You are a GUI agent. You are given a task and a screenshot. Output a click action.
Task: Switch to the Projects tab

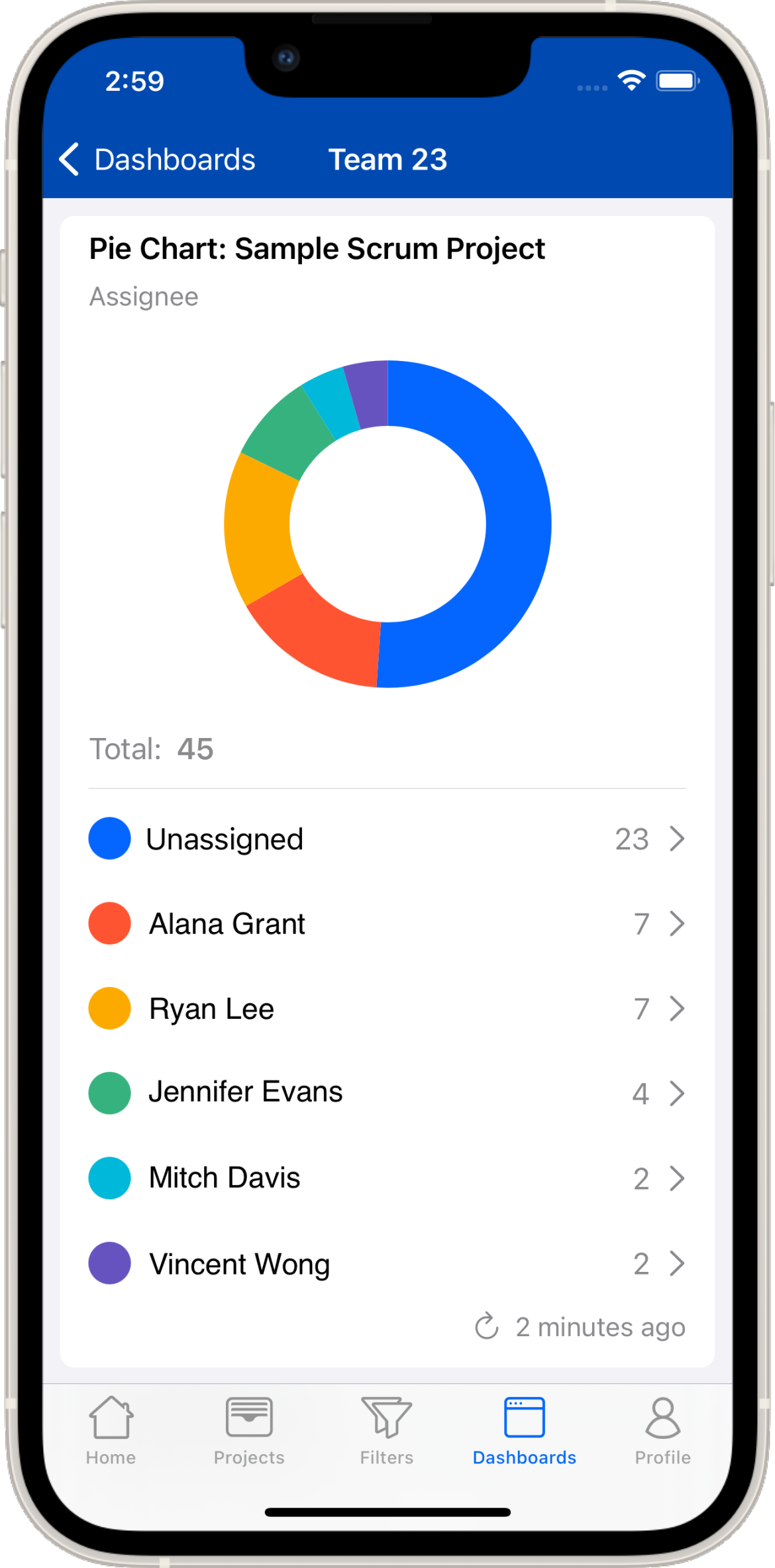pos(249,1430)
